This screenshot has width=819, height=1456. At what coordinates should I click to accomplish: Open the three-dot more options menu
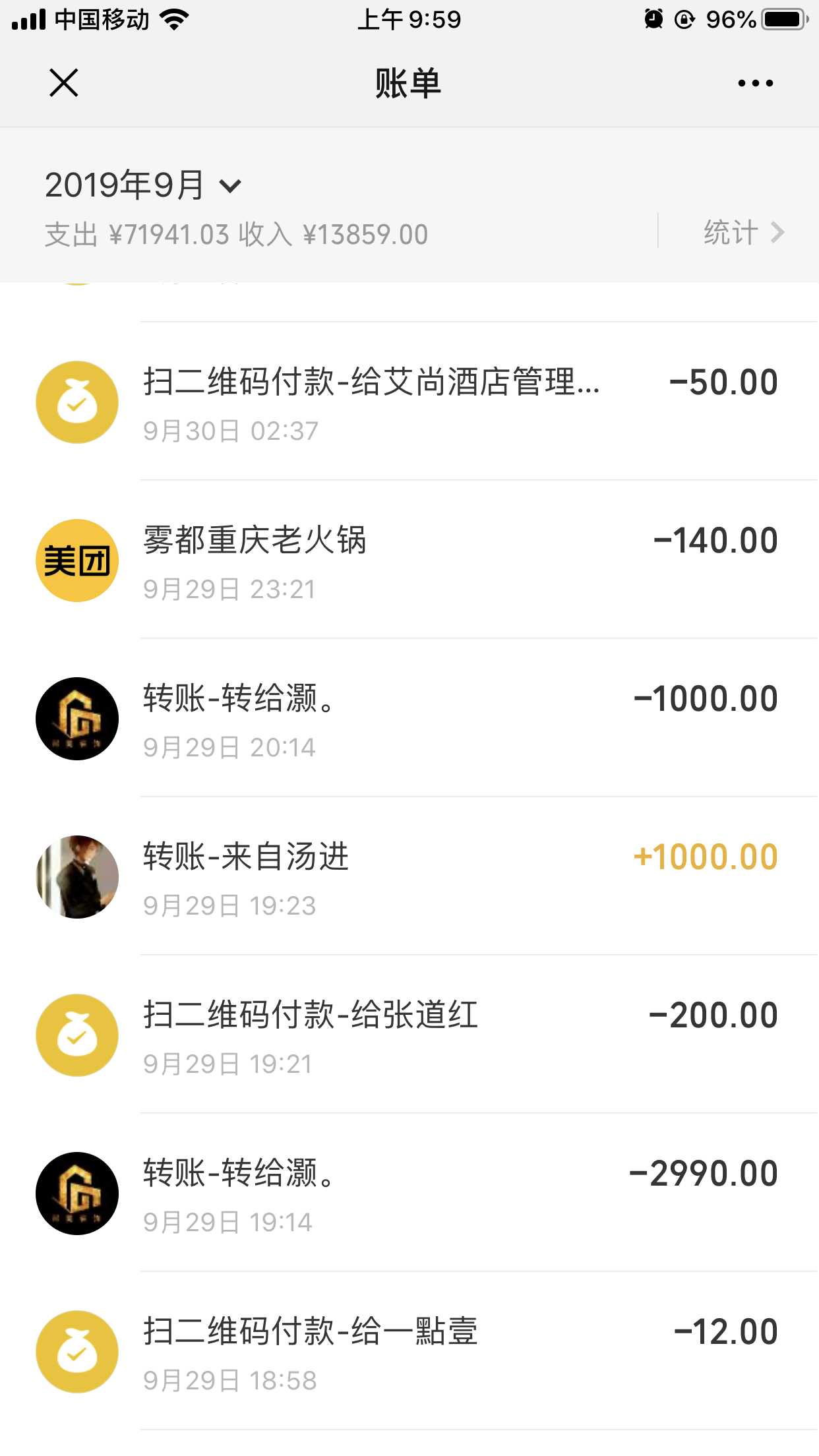point(755,83)
